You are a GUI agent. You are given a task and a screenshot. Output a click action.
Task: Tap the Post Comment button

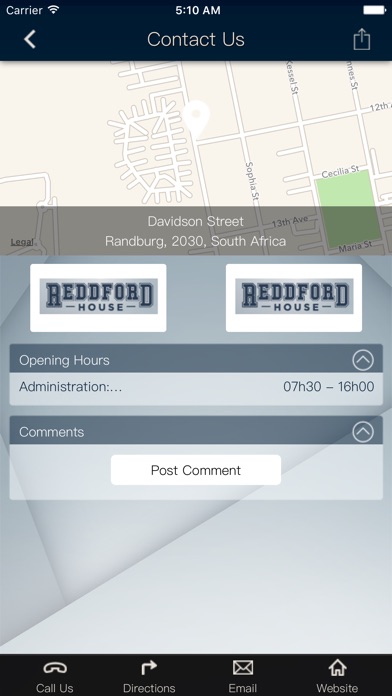click(196, 470)
